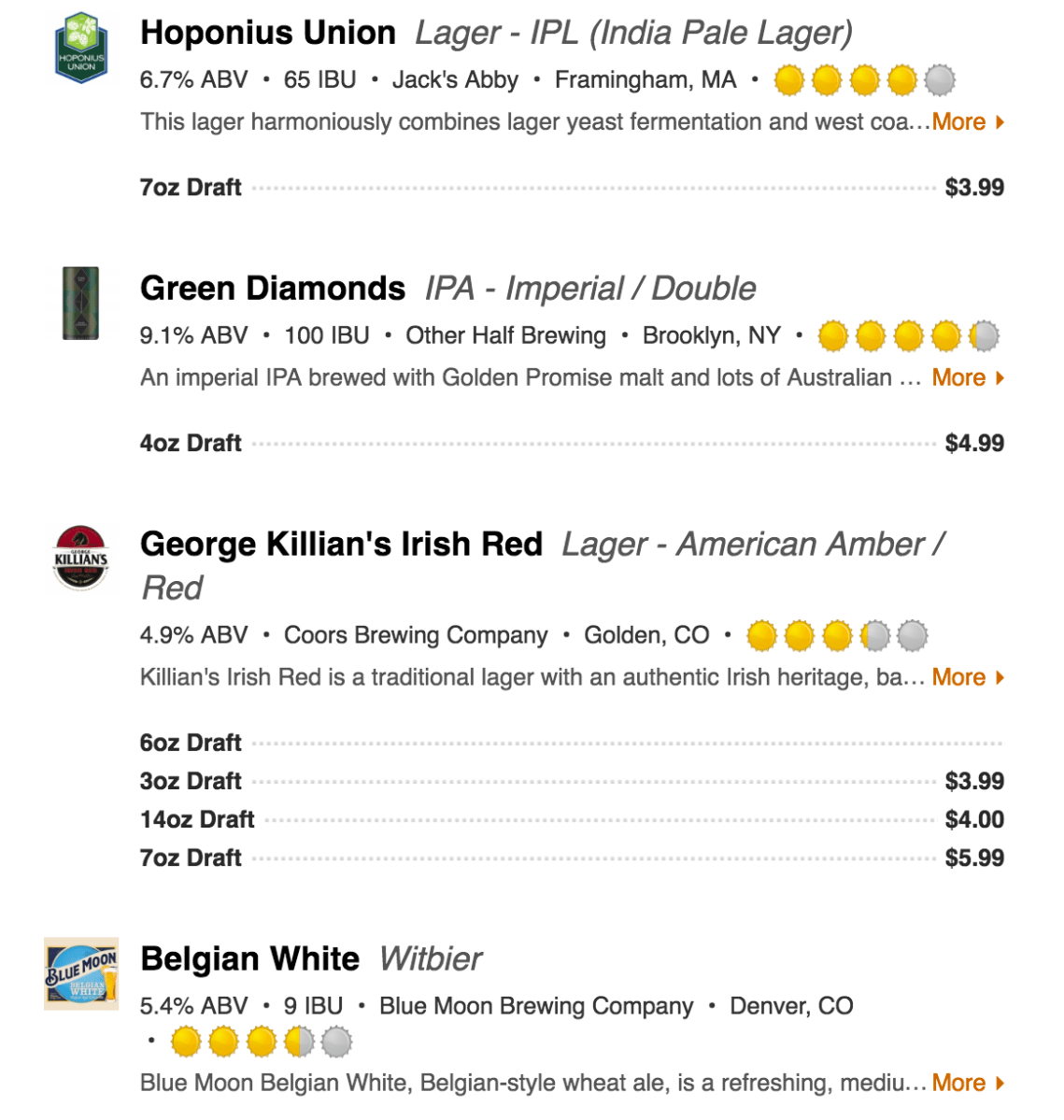Image resolution: width=1064 pixels, height=1120 pixels.
Task: Click the arrow after Killian's description More
Action: click(x=999, y=676)
